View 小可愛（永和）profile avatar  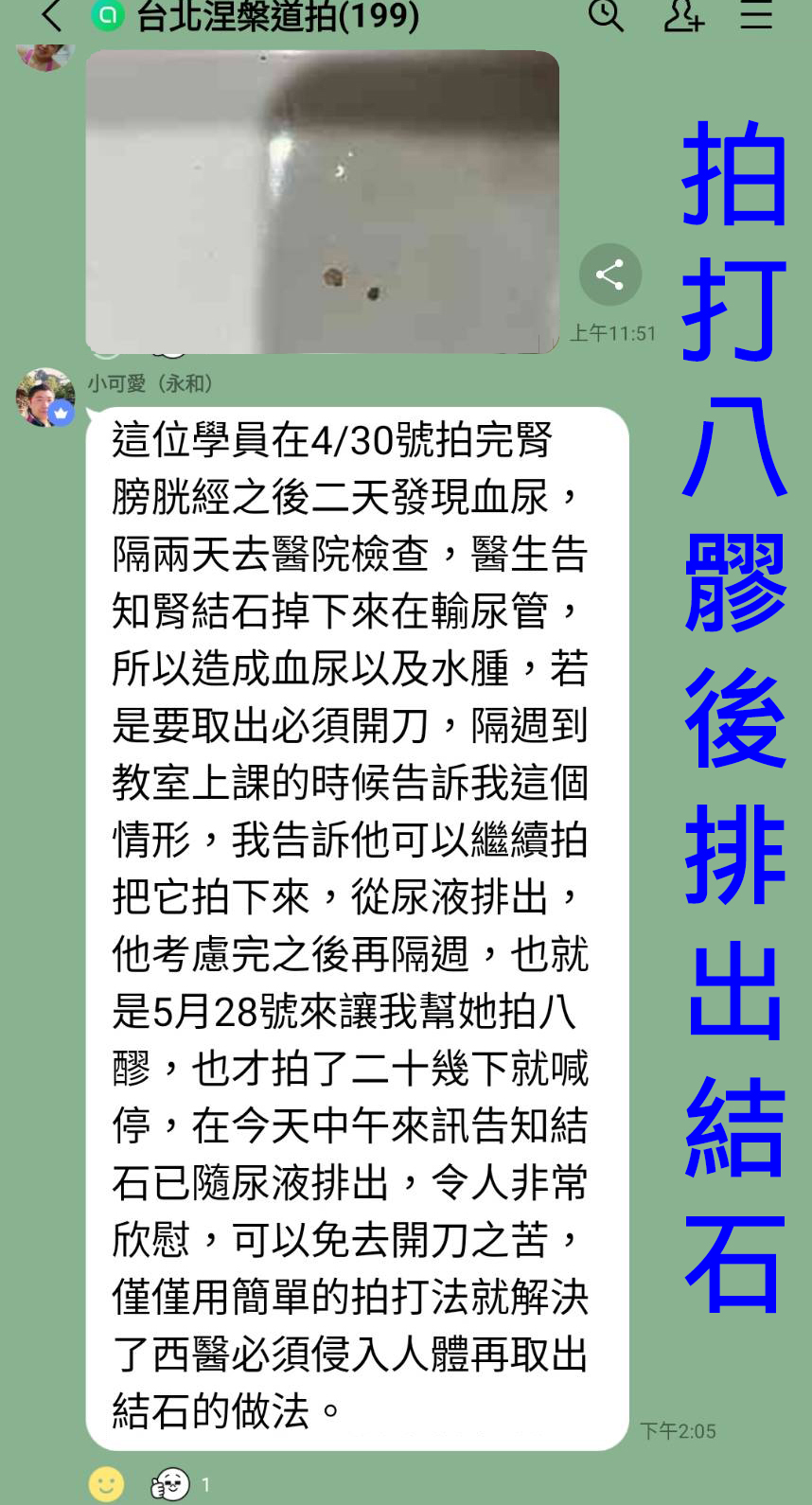tap(44, 398)
